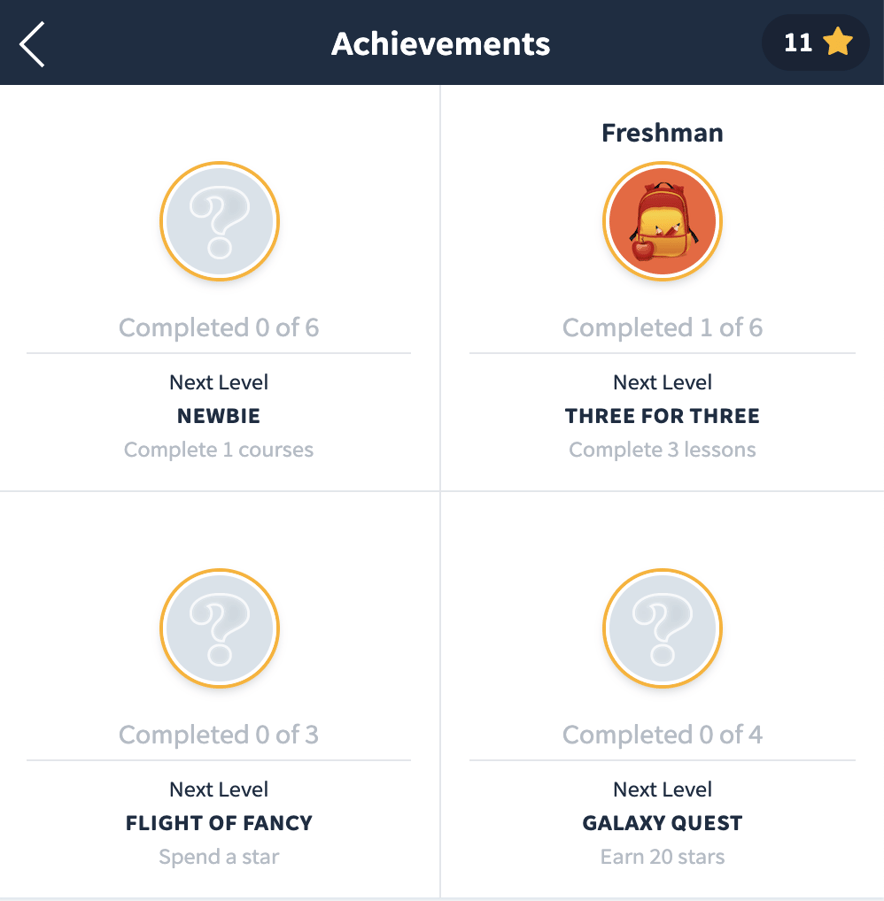Screen dimensions: 884x901
Task: Select the Achievements title bar
Action: pyautogui.click(x=441, y=43)
